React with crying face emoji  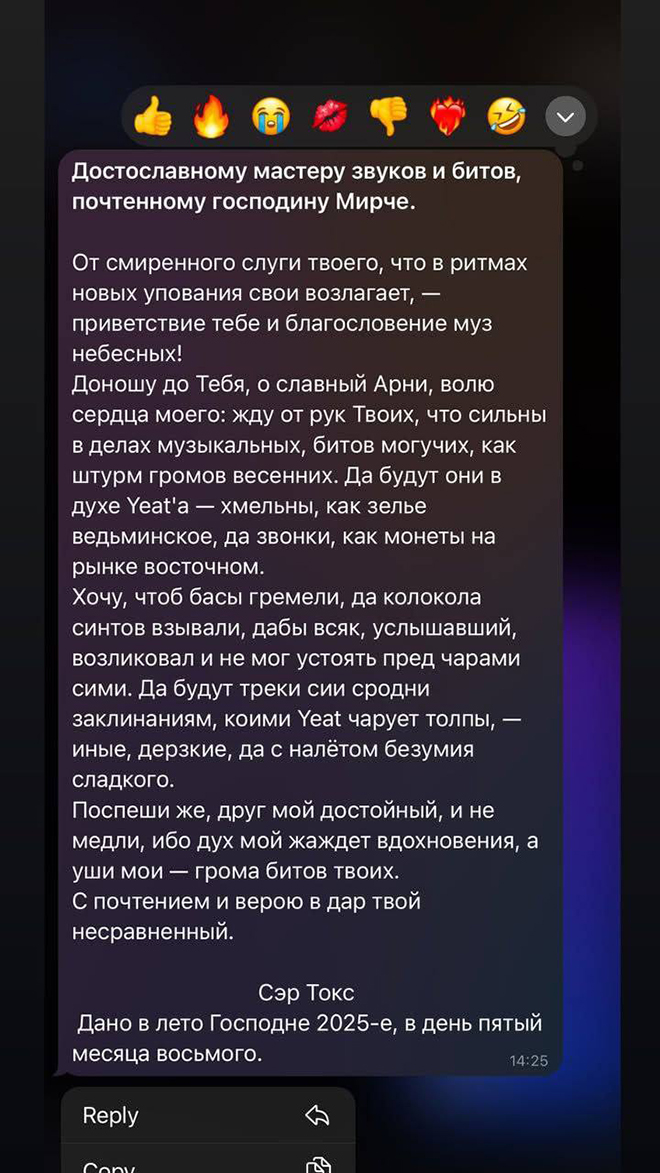270,118
